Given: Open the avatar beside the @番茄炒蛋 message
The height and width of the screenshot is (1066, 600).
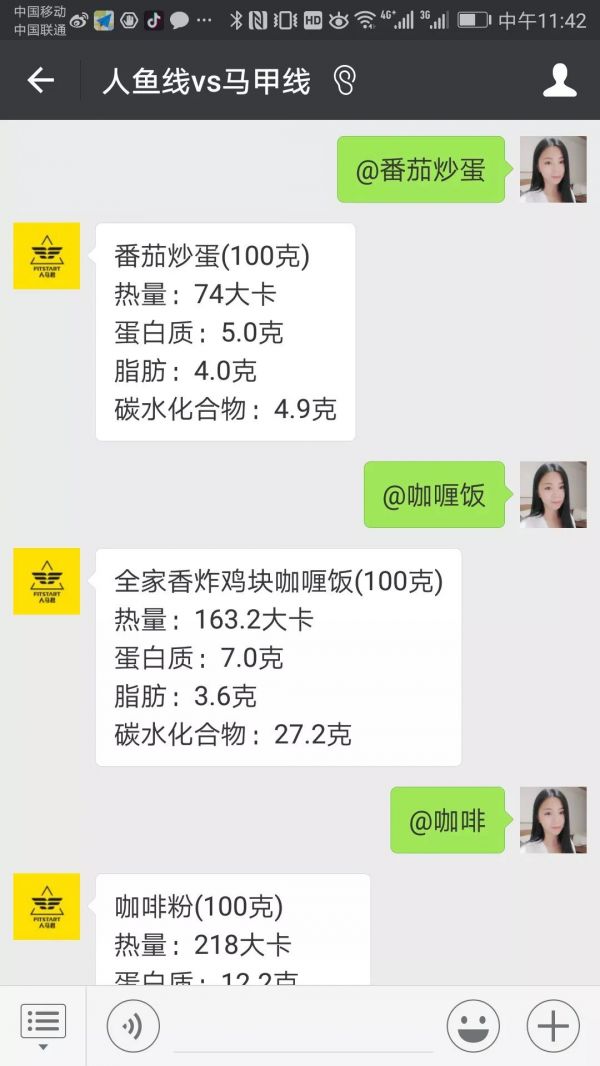Looking at the screenshot, I should tap(553, 170).
